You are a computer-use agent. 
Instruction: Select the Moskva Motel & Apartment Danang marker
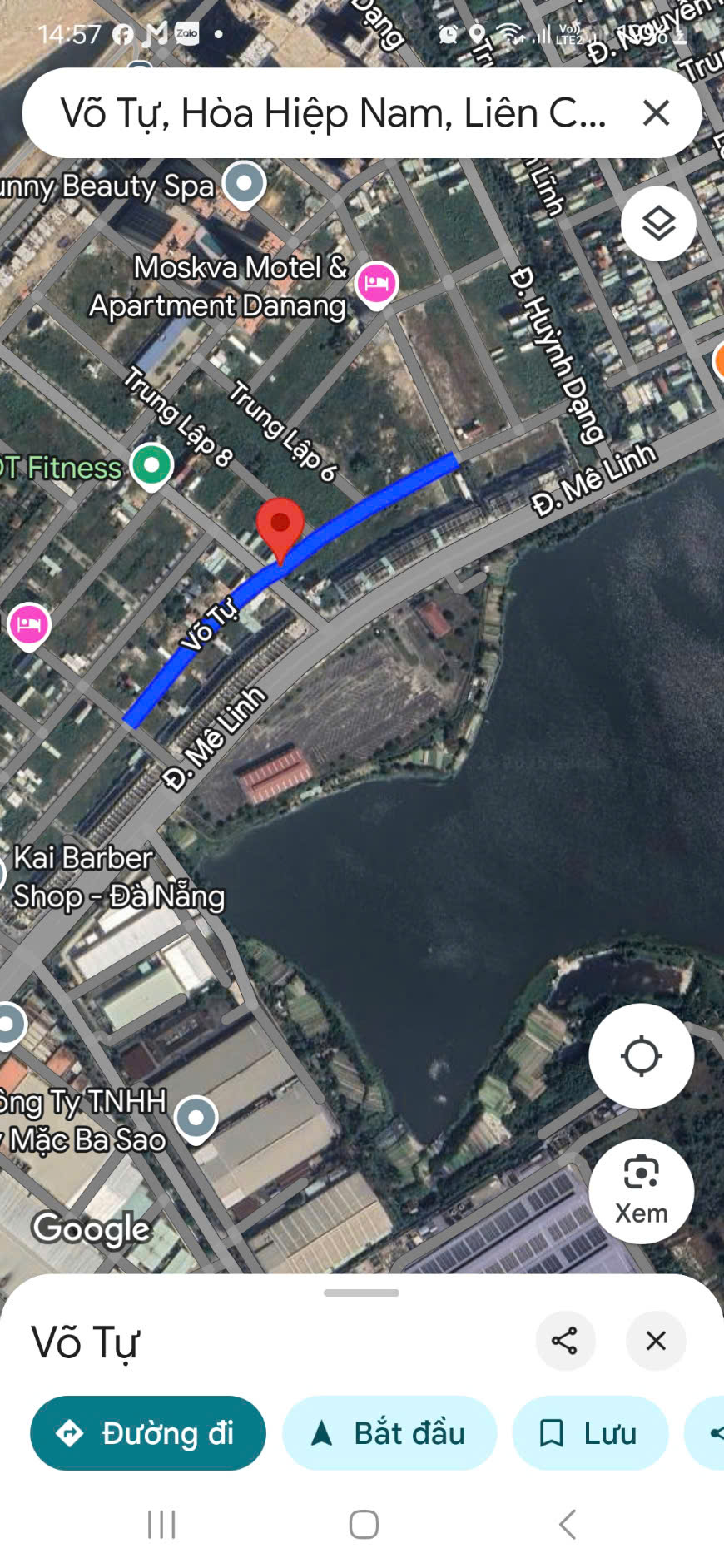(376, 283)
